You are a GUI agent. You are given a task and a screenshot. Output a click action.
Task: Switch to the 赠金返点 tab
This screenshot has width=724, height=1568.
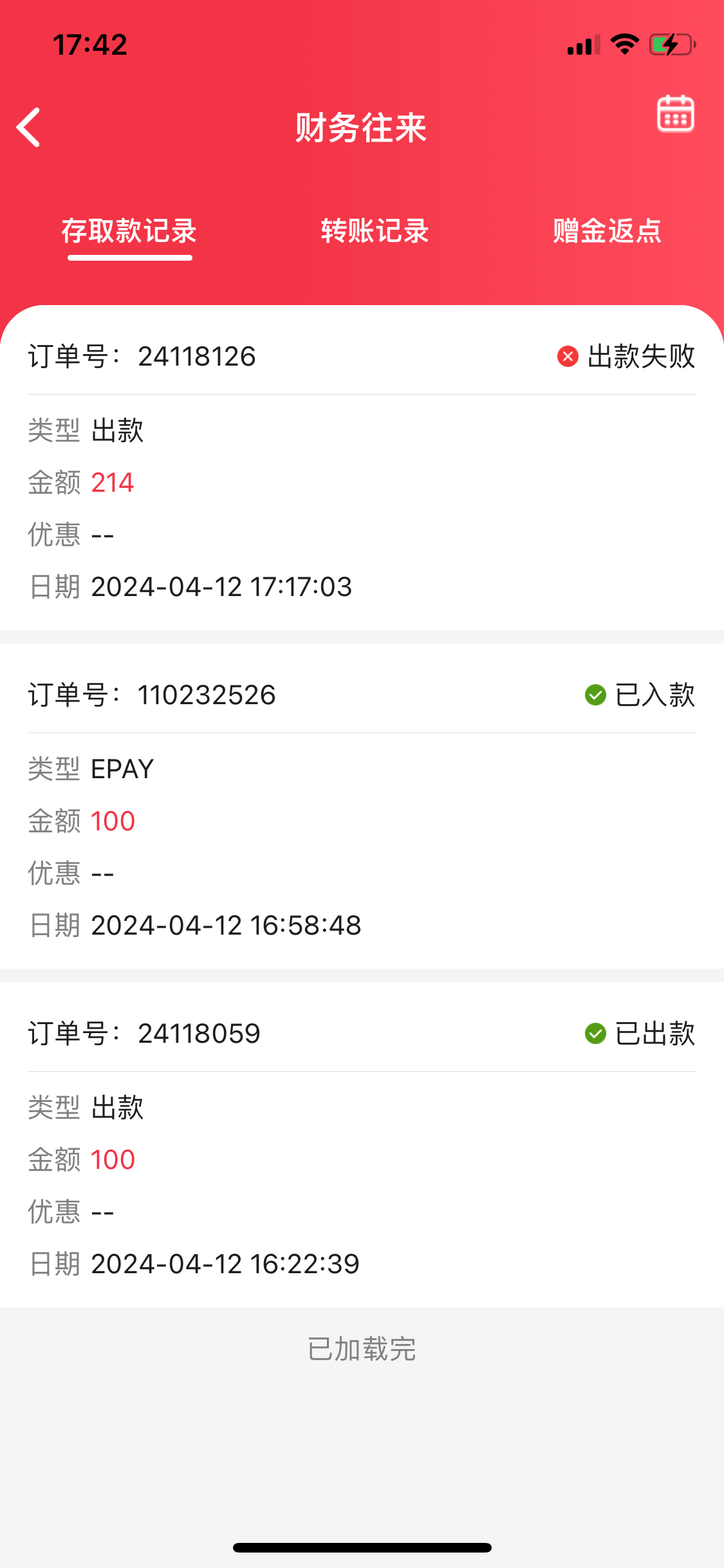pyautogui.click(x=607, y=231)
